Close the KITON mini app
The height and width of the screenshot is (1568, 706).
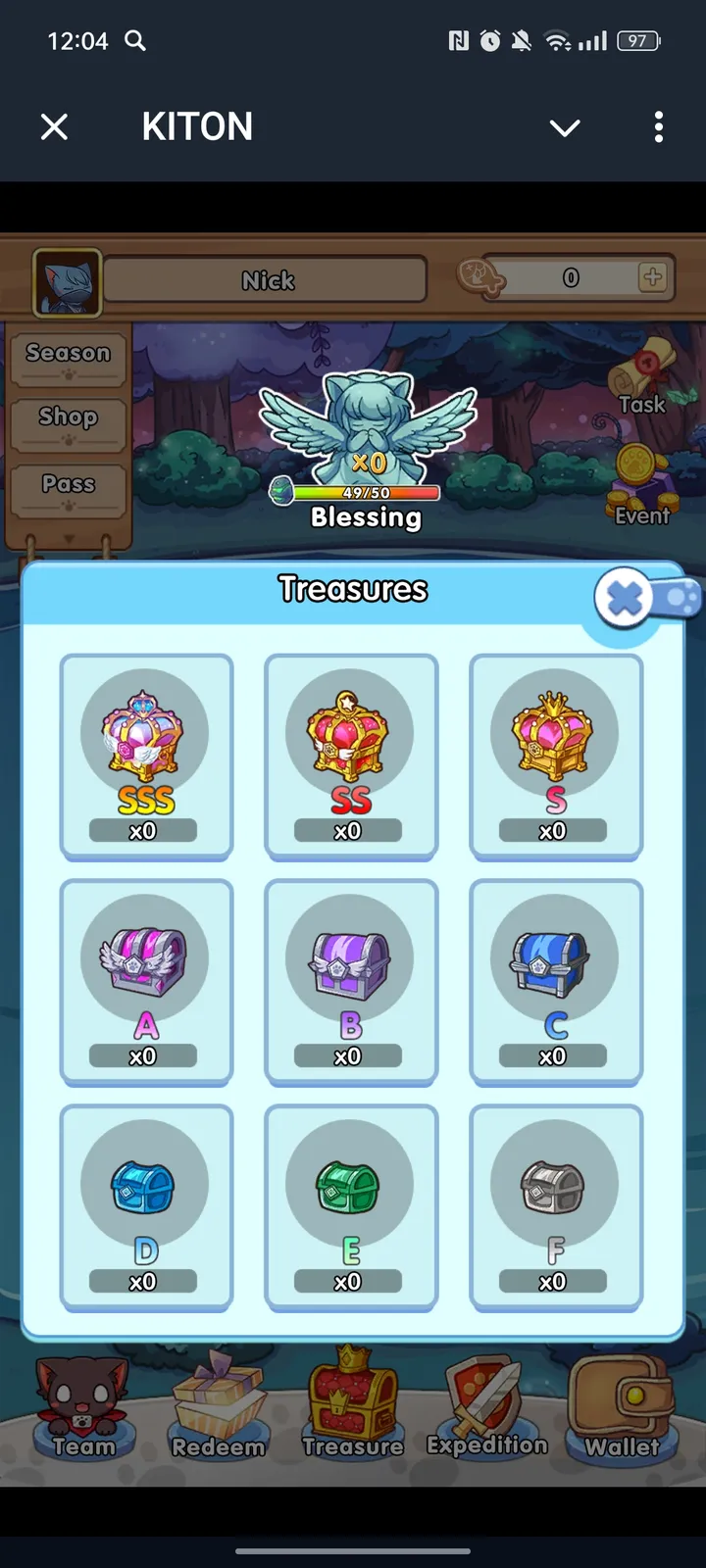(55, 126)
